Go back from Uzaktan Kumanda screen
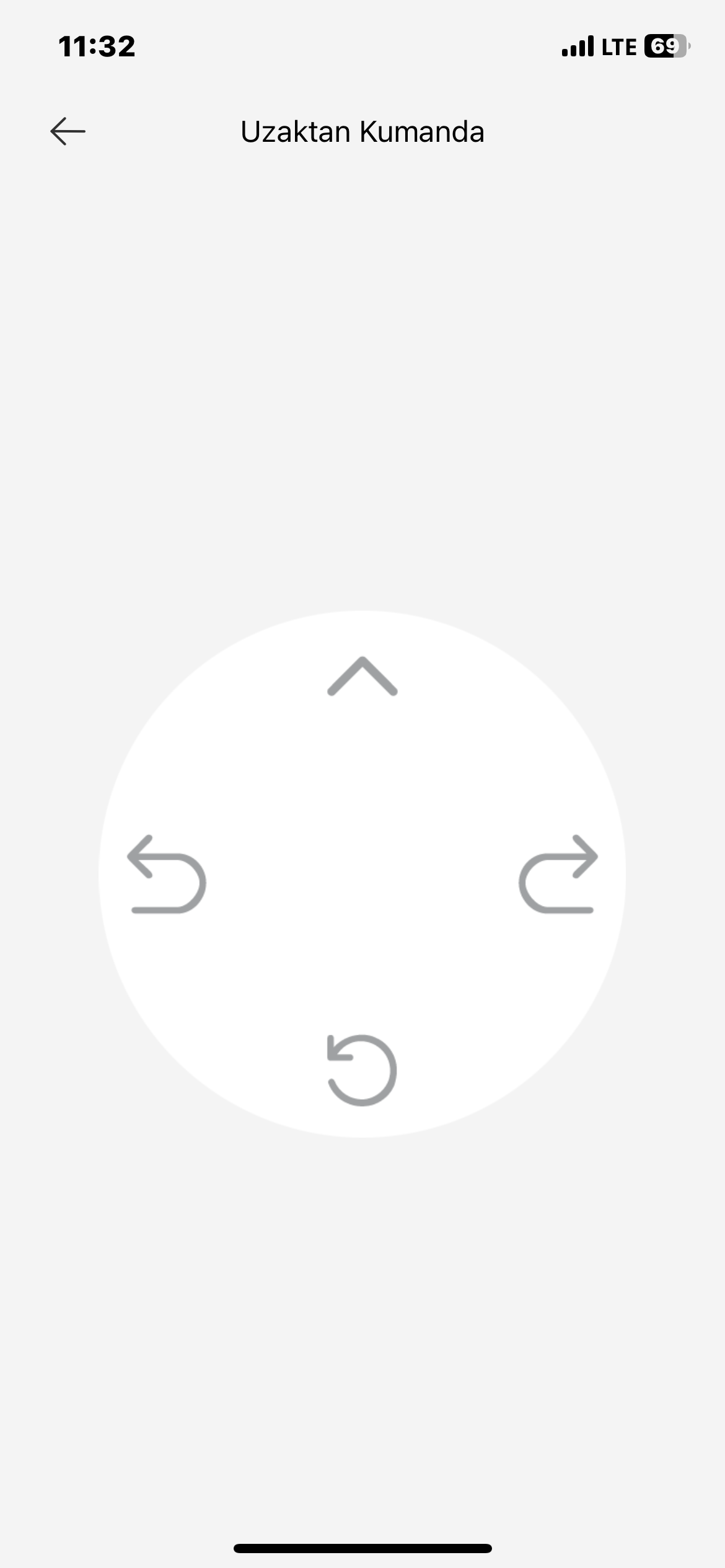Image resolution: width=725 pixels, height=1568 pixels. coord(68,131)
